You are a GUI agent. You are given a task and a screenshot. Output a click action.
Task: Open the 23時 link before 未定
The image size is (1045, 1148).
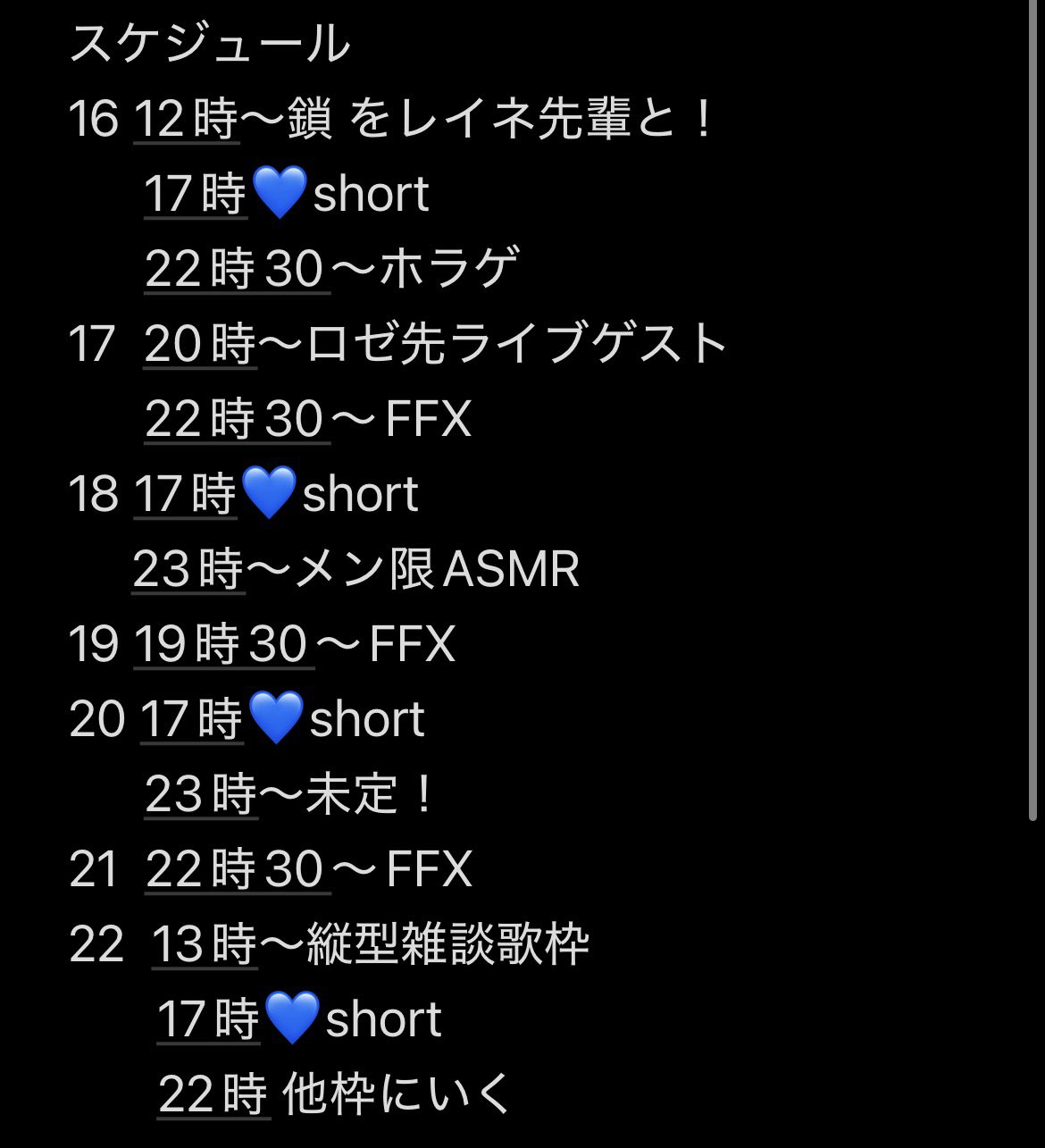click(x=200, y=794)
